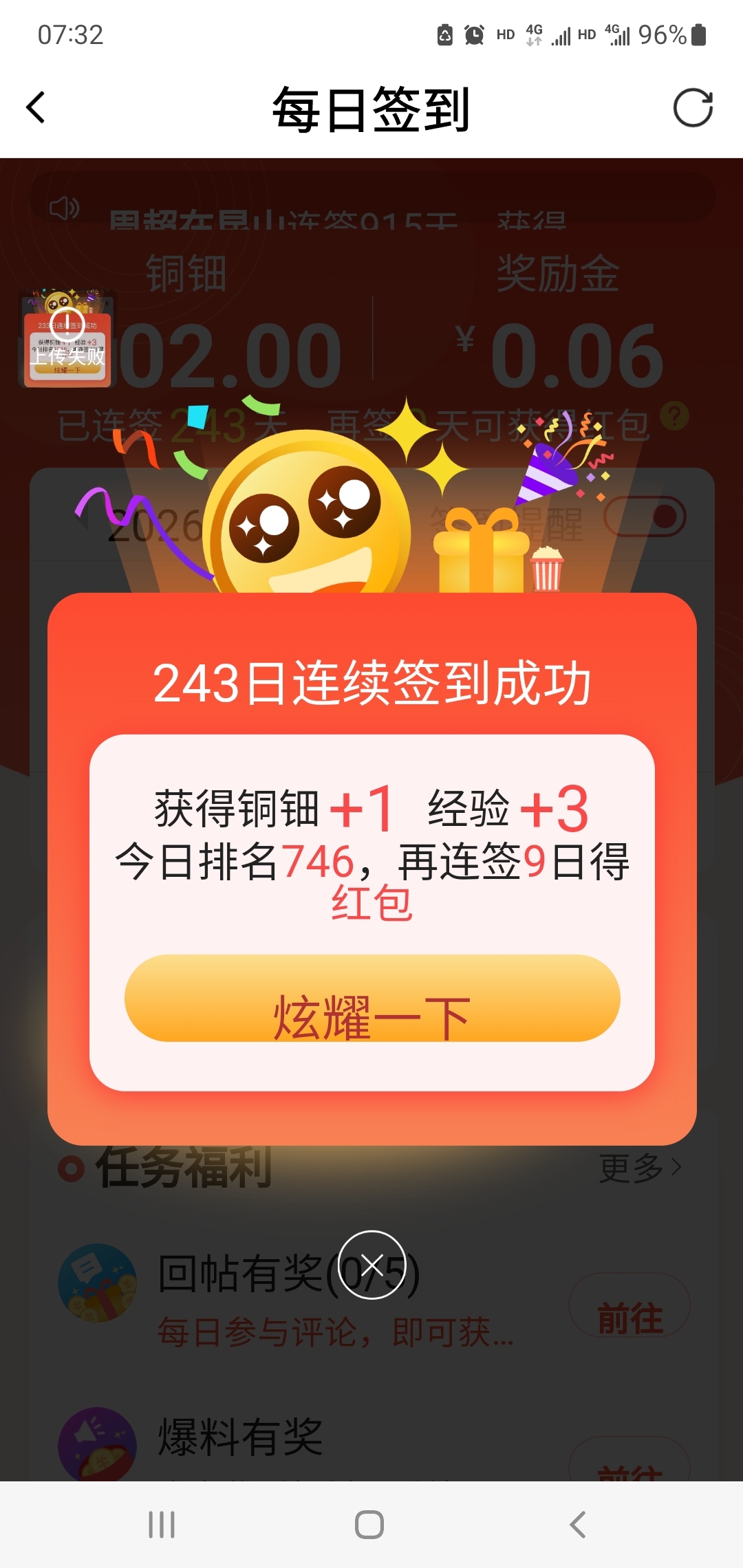743x1568 pixels.
Task: Open system recent apps
Action: click(x=162, y=1525)
